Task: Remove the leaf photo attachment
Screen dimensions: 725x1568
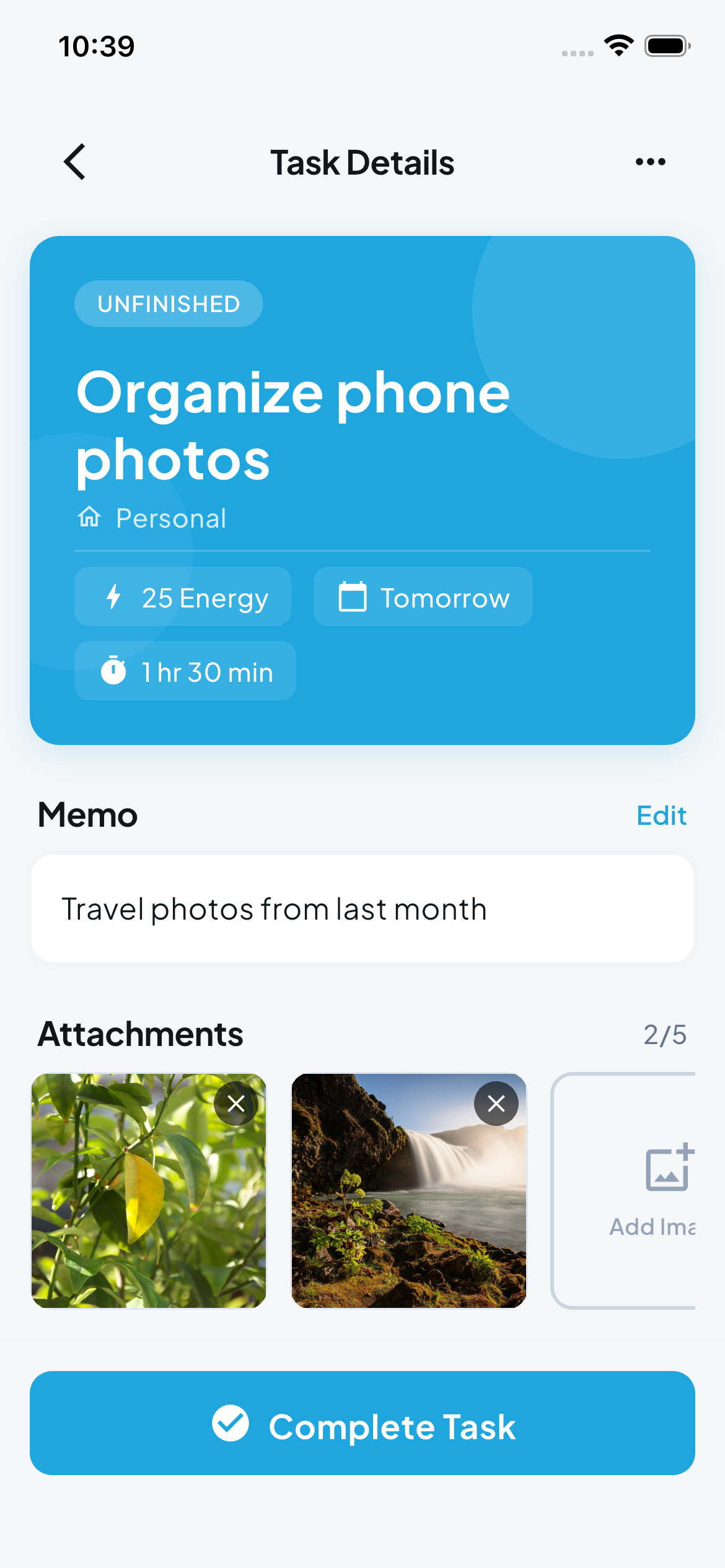Action: tap(236, 1104)
